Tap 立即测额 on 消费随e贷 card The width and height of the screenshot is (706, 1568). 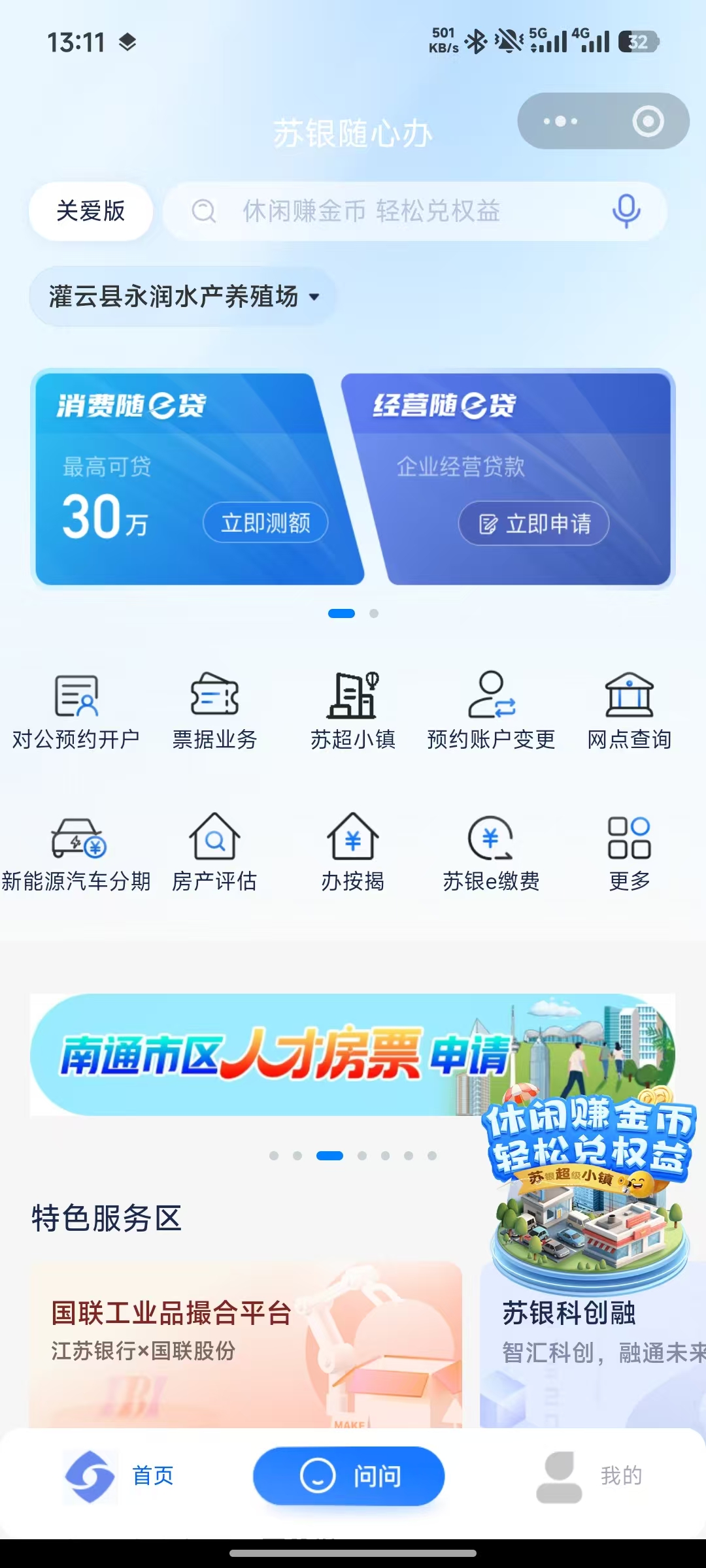[x=265, y=523]
